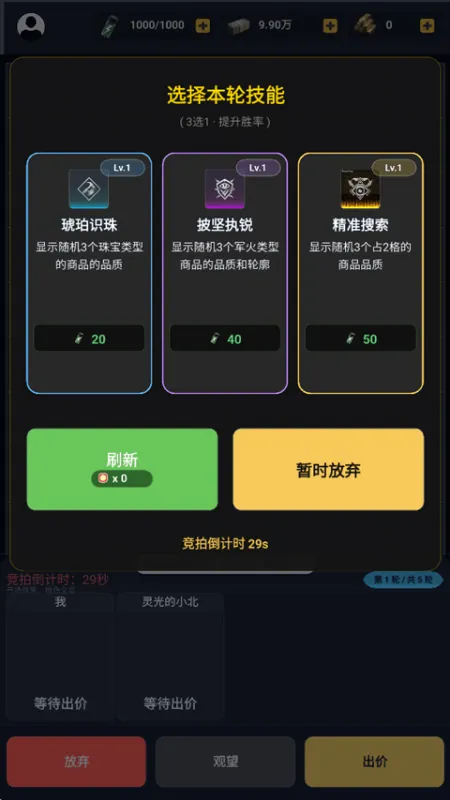Tap the plus button beside the 0 balance
The width and height of the screenshot is (450, 800).
(x=427, y=26)
